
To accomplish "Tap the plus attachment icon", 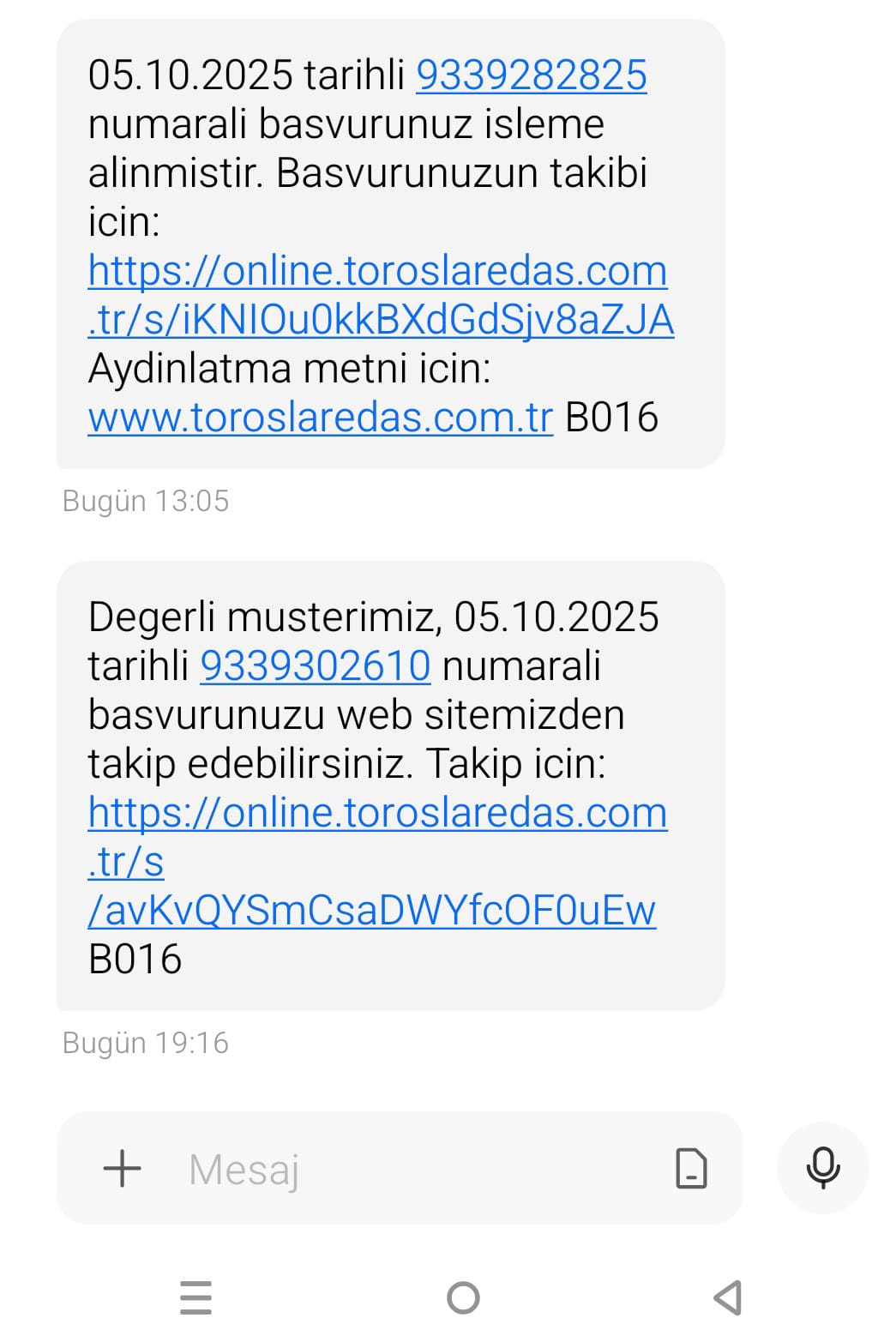I will [122, 1168].
